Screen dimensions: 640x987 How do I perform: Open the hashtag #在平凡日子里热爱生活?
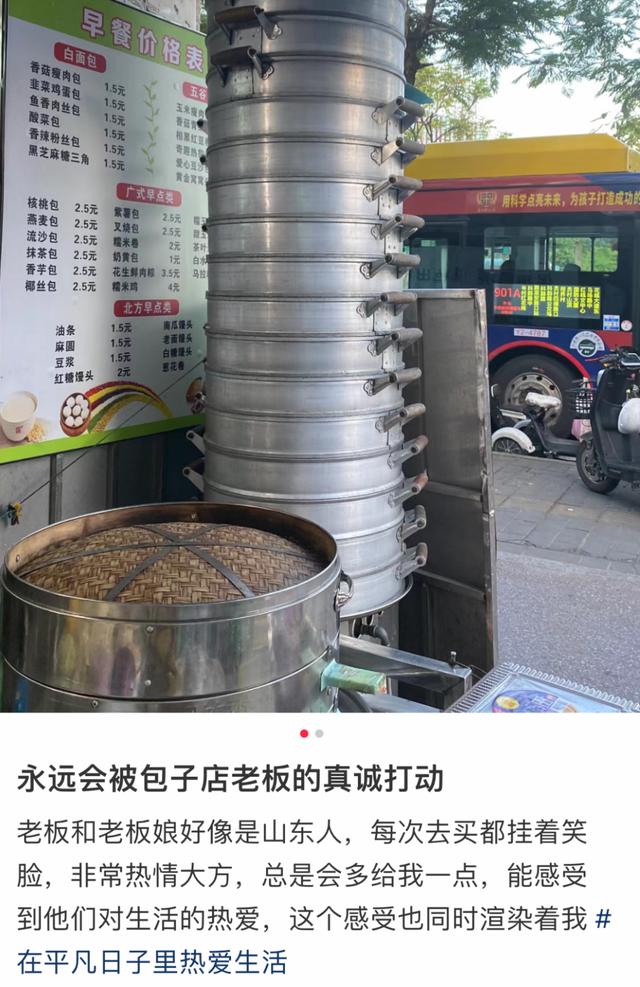(x=152, y=962)
